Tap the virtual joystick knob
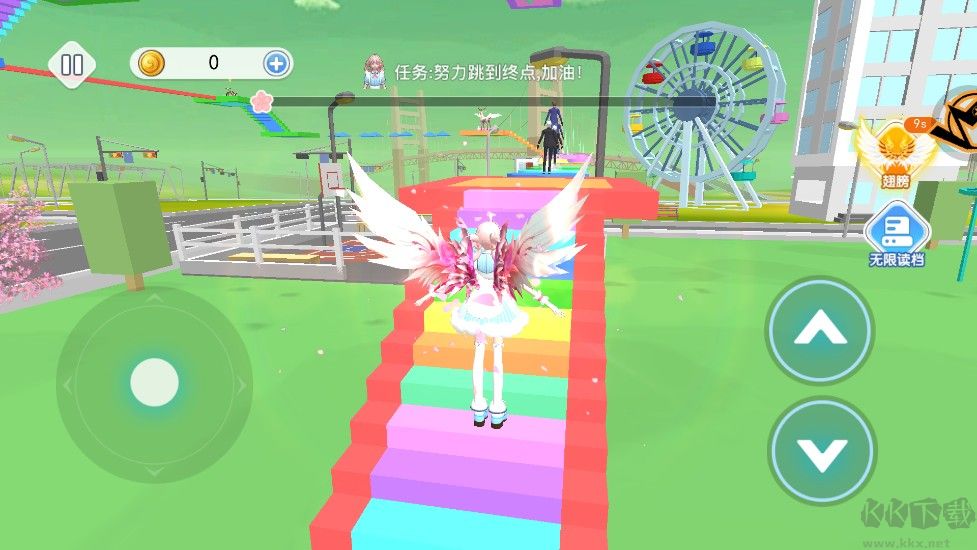The image size is (977, 550). [154, 382]
